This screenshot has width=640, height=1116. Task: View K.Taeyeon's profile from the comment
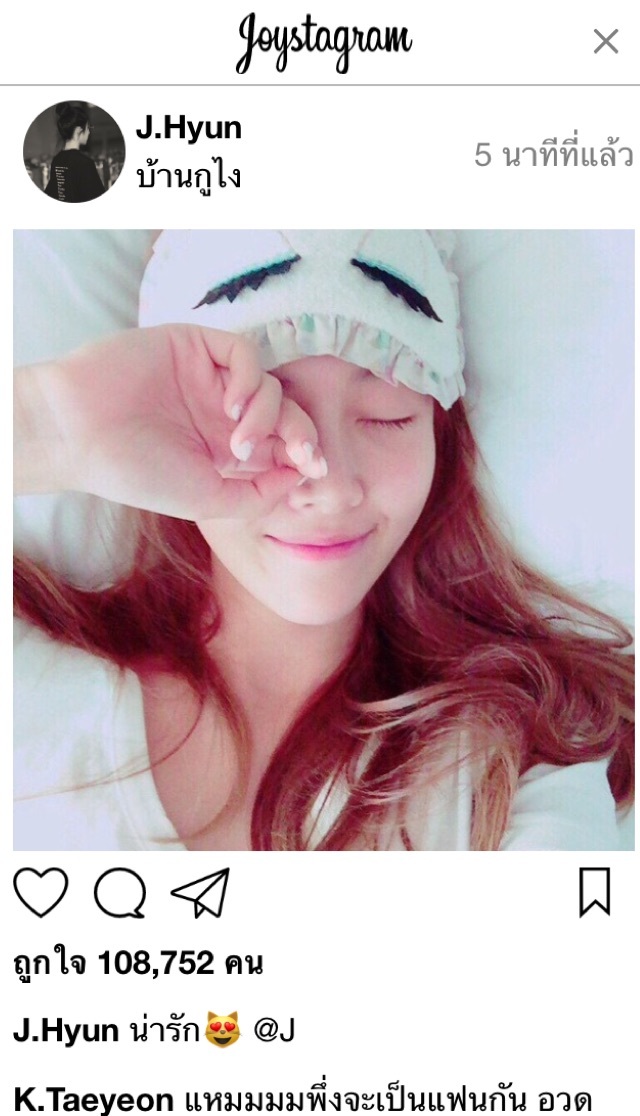coord(93,1100)
